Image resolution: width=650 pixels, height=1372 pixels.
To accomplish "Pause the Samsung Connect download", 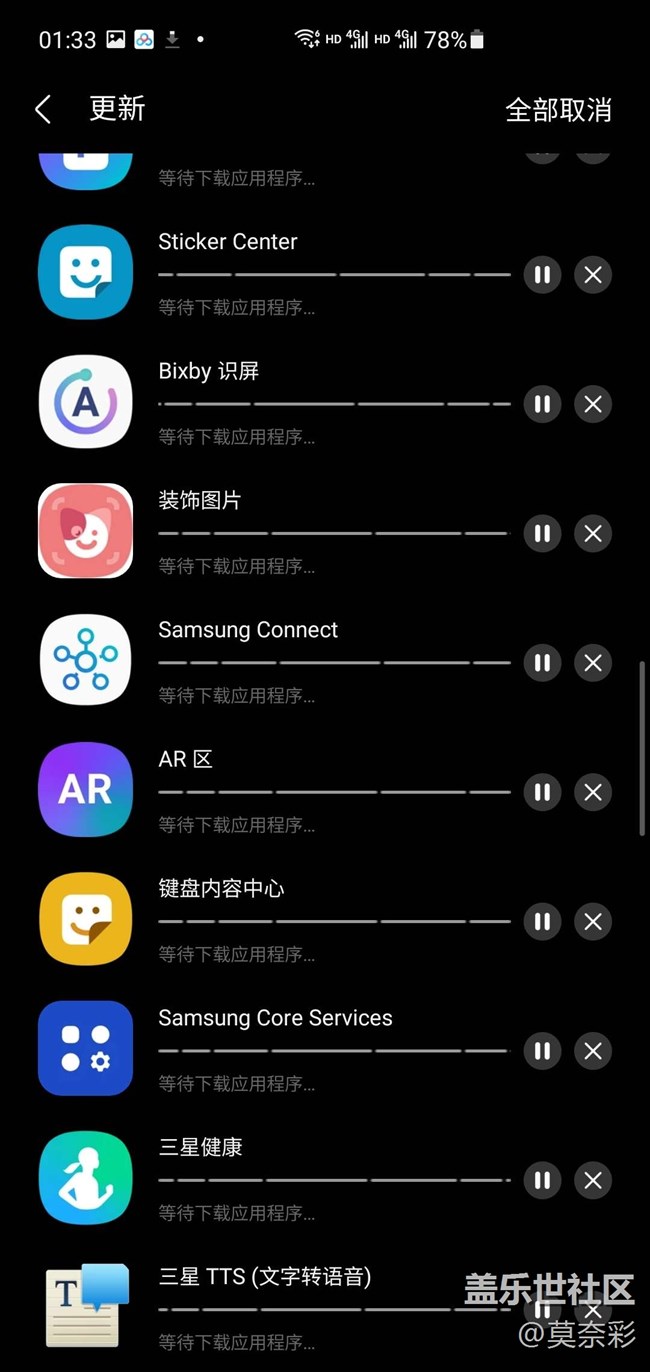I will 542,662.
